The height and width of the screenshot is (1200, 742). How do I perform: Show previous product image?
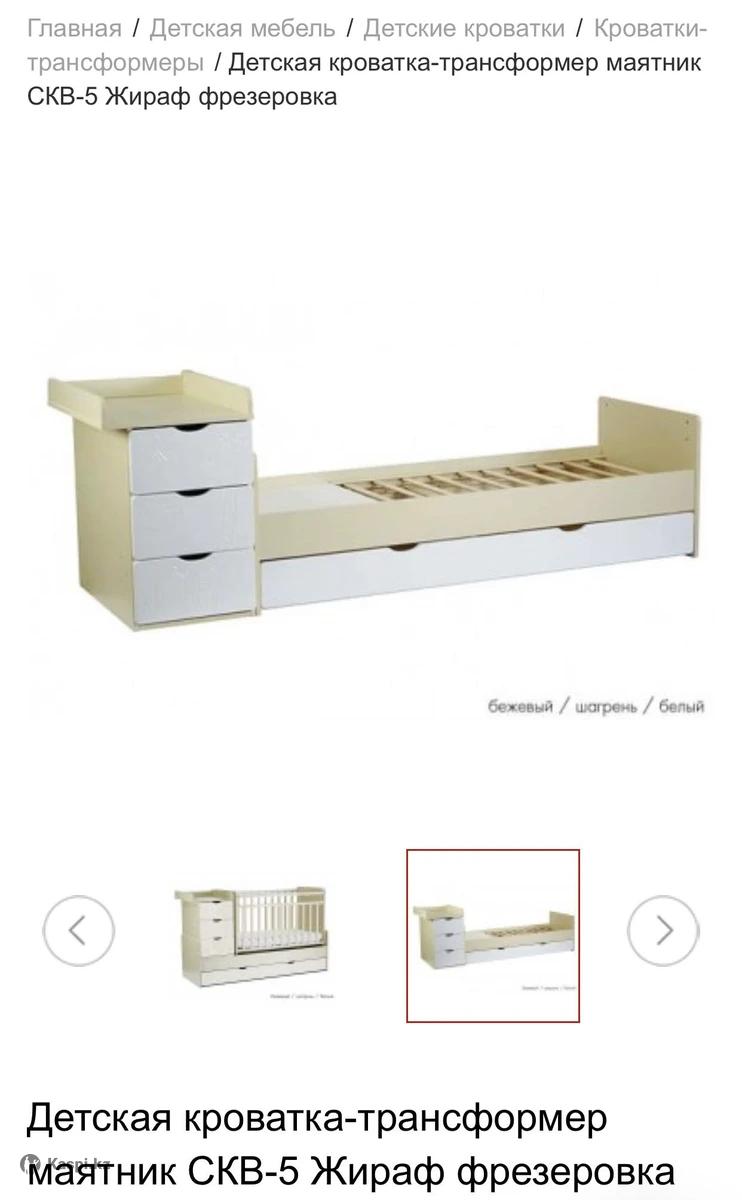point(78,931)
